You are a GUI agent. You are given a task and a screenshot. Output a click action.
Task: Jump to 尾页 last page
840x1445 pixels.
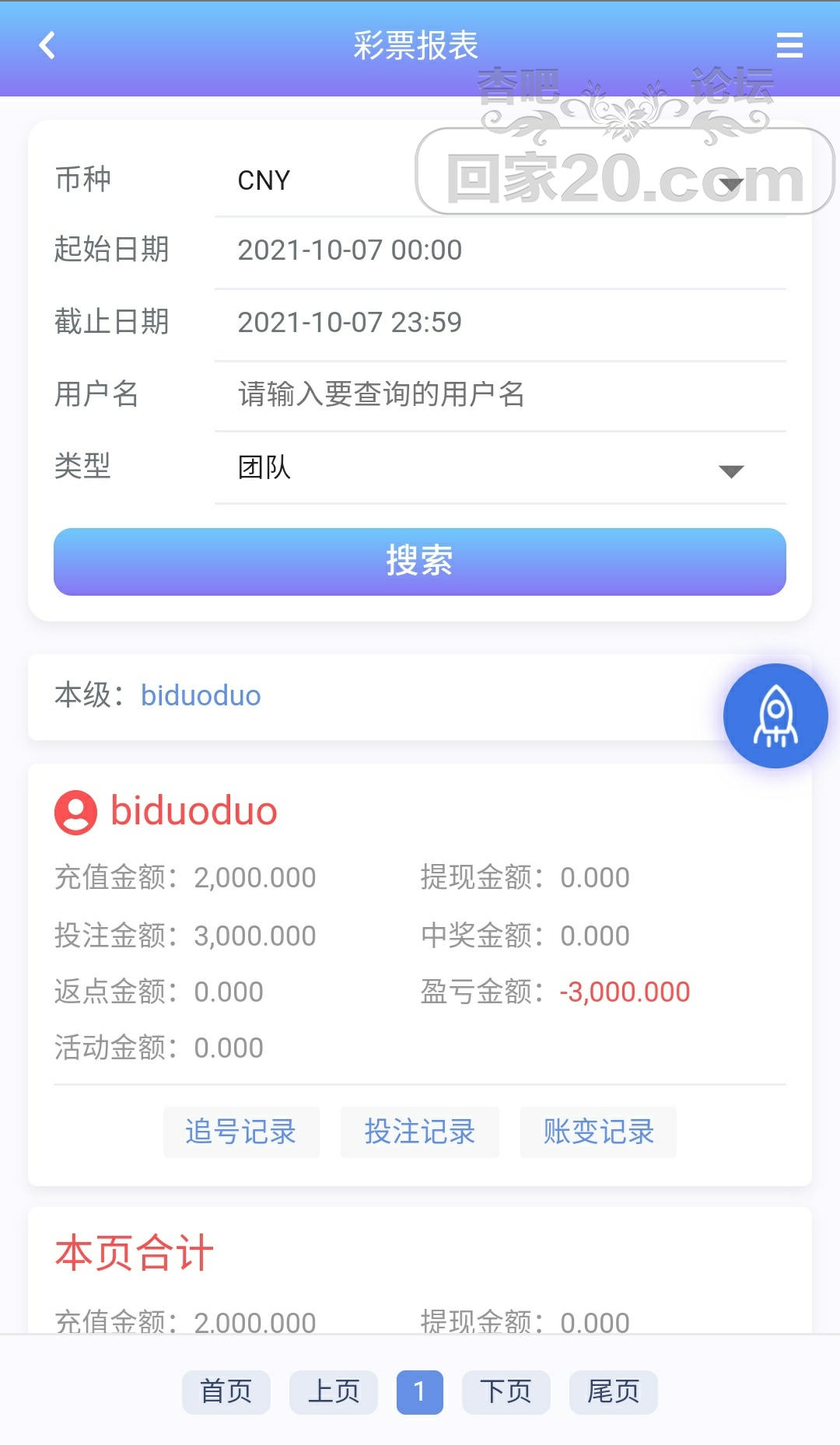614,1392
